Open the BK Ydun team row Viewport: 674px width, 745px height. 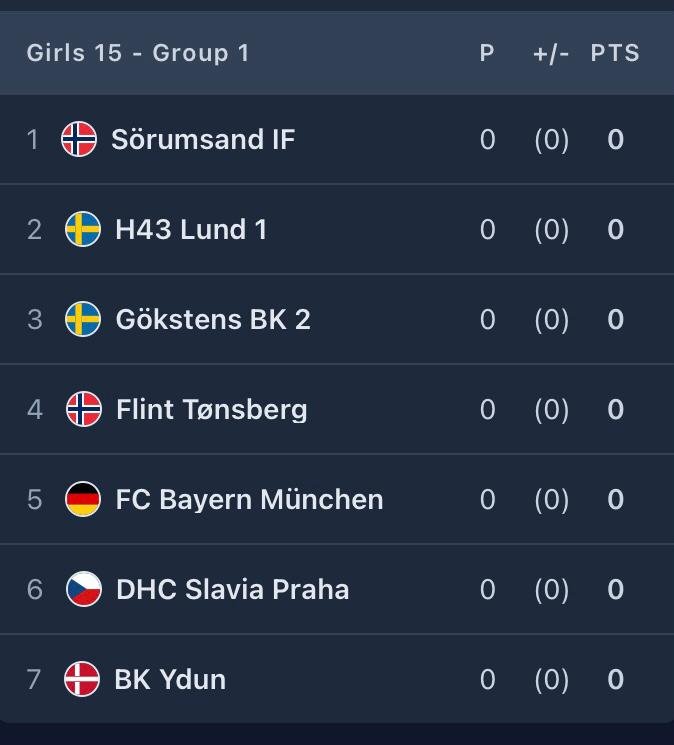(170, 679)
